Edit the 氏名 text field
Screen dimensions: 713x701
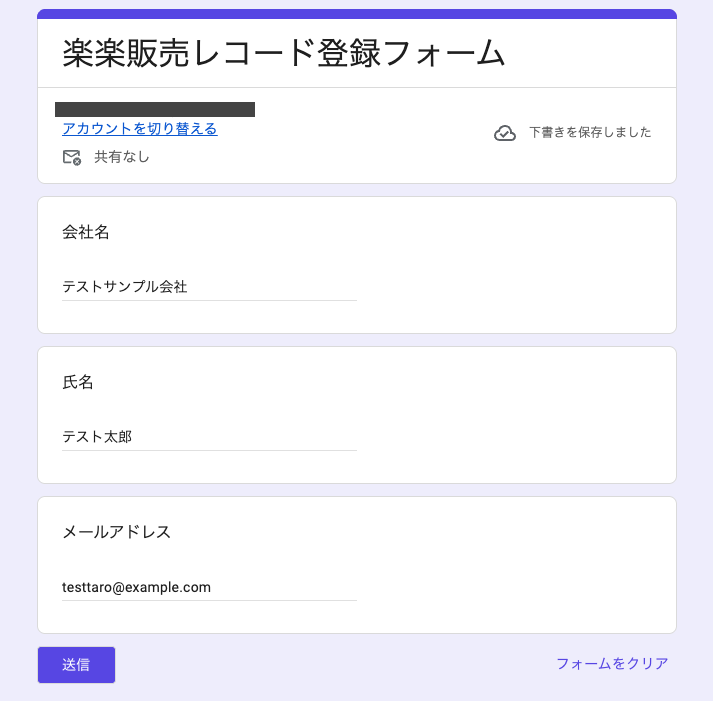(x=209, y=437)
